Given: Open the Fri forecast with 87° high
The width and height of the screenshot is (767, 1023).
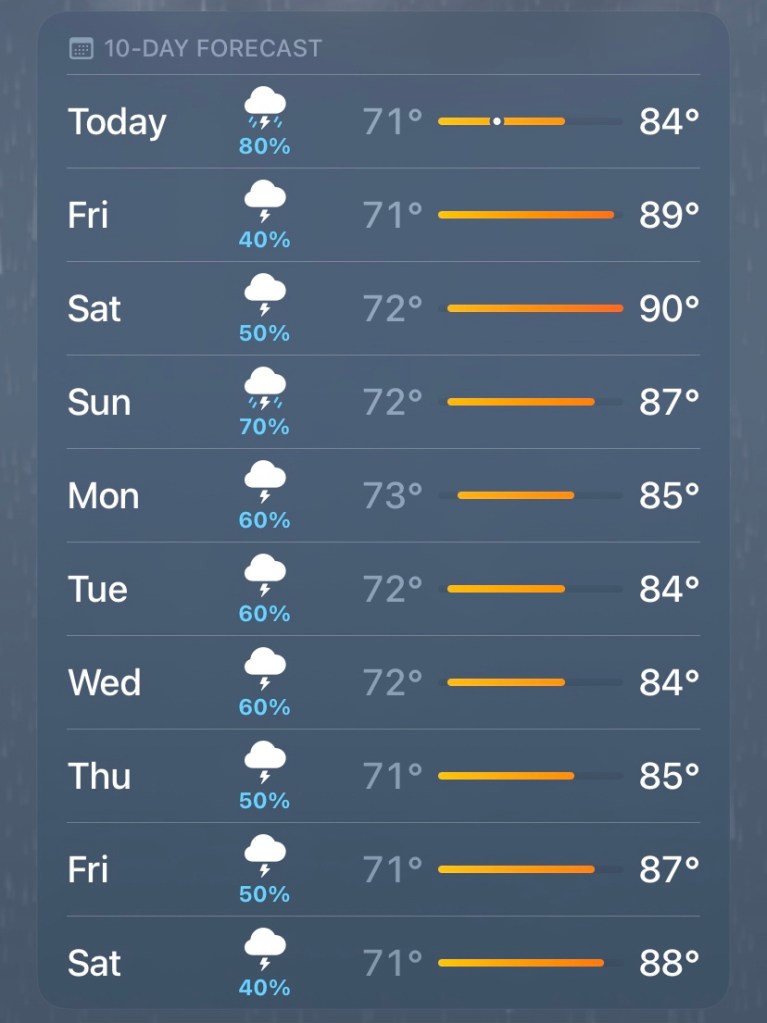Looking at the screenshot, I should pyautogui.click(x=383, y=869).
